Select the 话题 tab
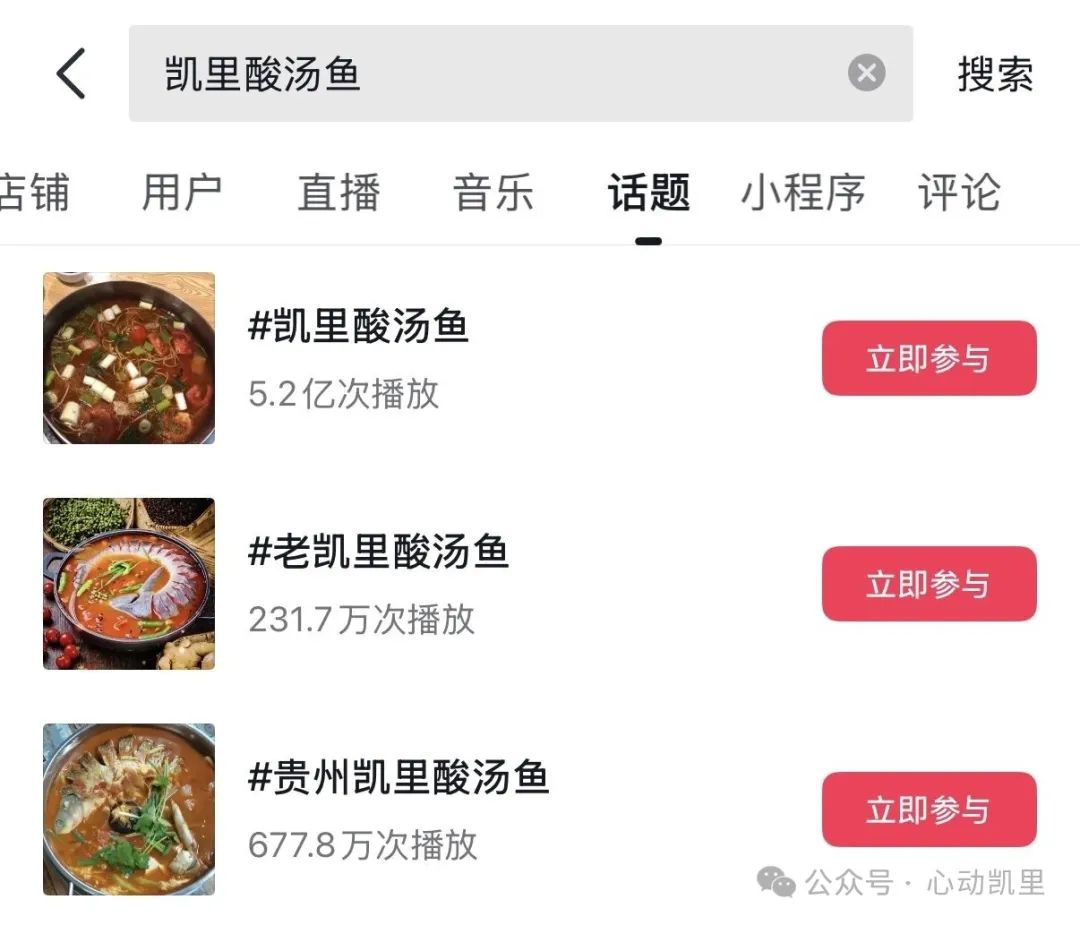Viewport: 1080px width, 925px height. pyautogui.click(x=648, y=192)
